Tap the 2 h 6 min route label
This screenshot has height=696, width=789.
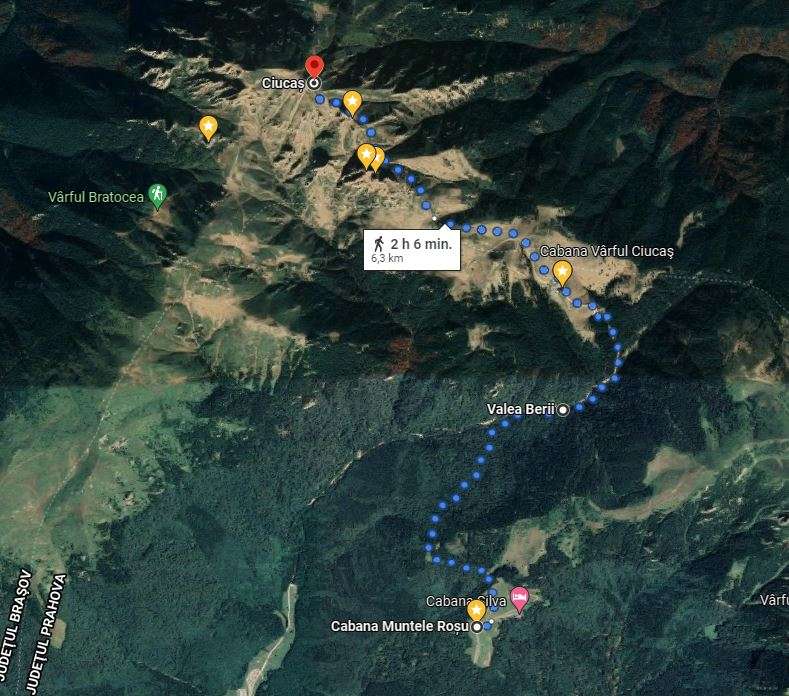pos(413,249)
